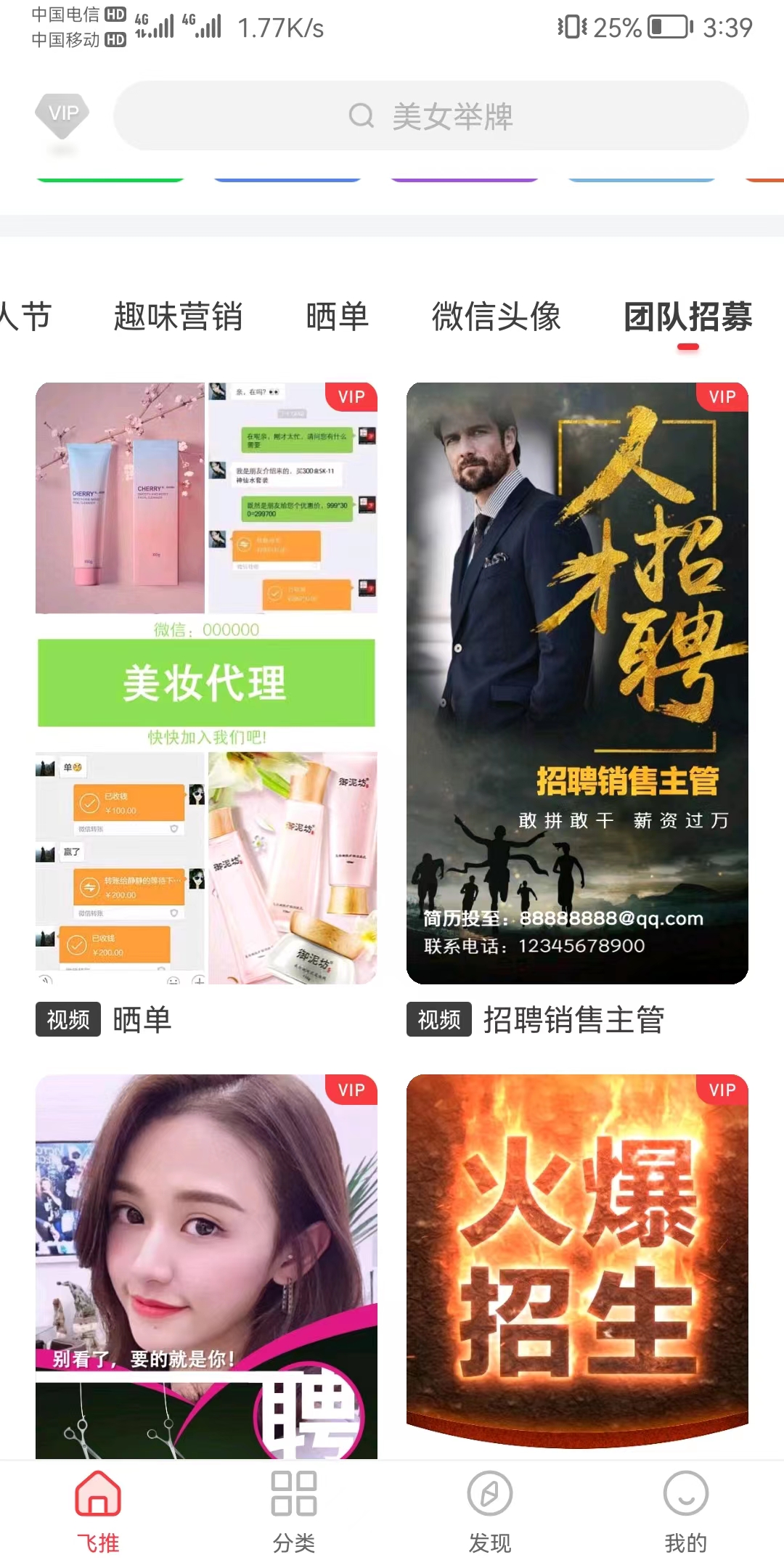Go to the 我的 profile tab
Image resolution: width=784 pixels, height=1568 pixels.
(x=686, y=1511)
